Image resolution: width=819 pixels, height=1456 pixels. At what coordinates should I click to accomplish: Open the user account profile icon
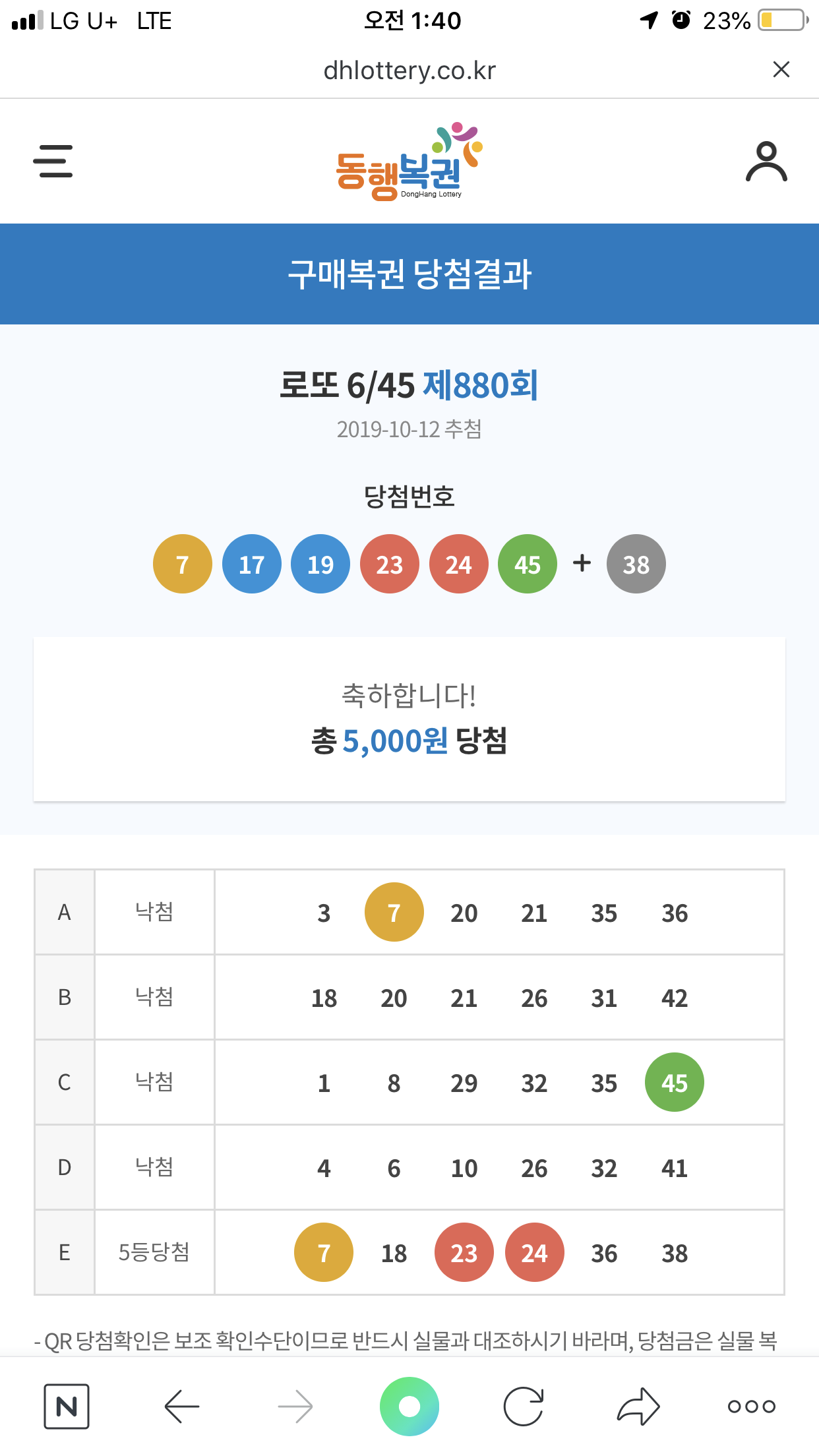tap(766, 162)
